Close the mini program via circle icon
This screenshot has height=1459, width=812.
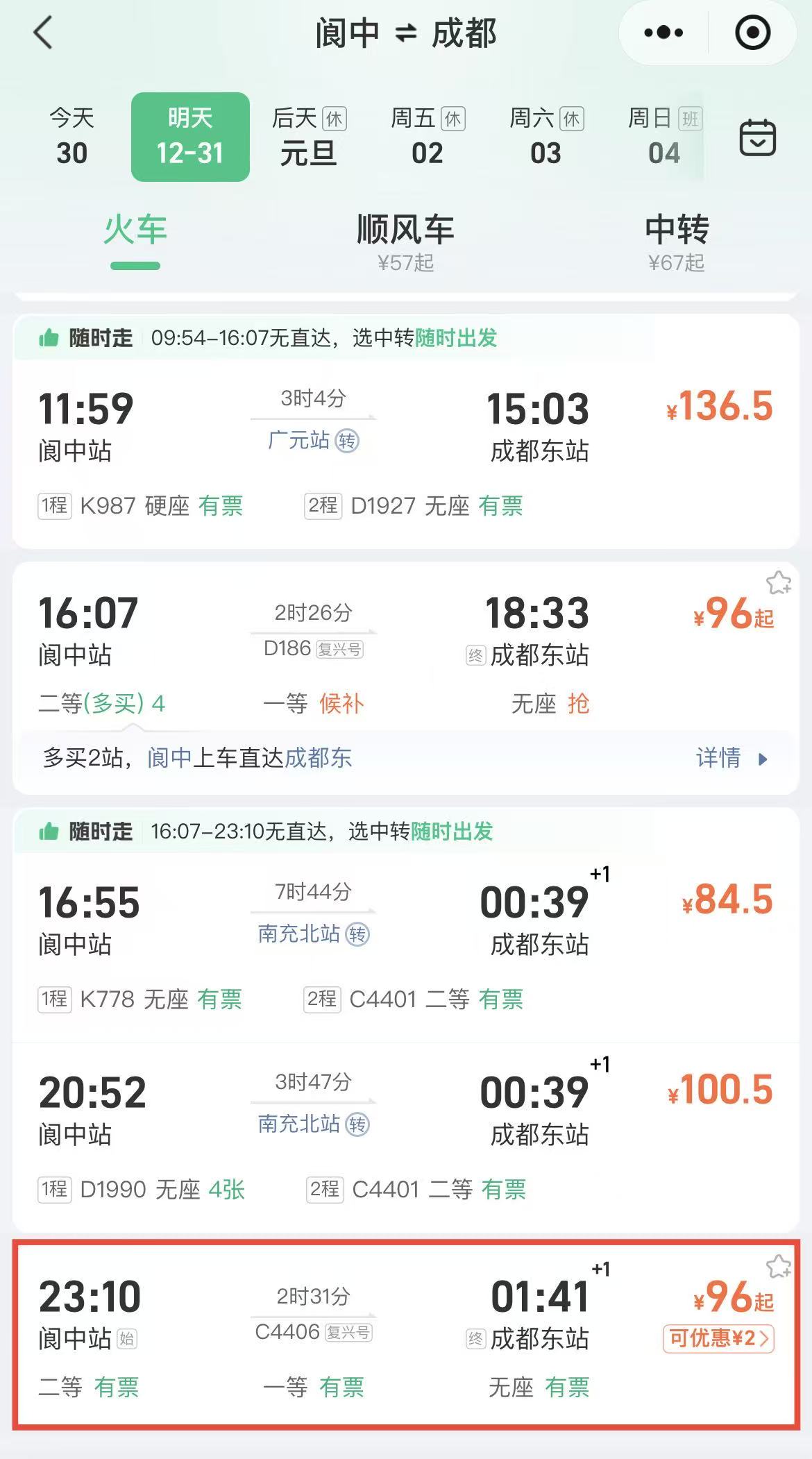coord(752,33)
